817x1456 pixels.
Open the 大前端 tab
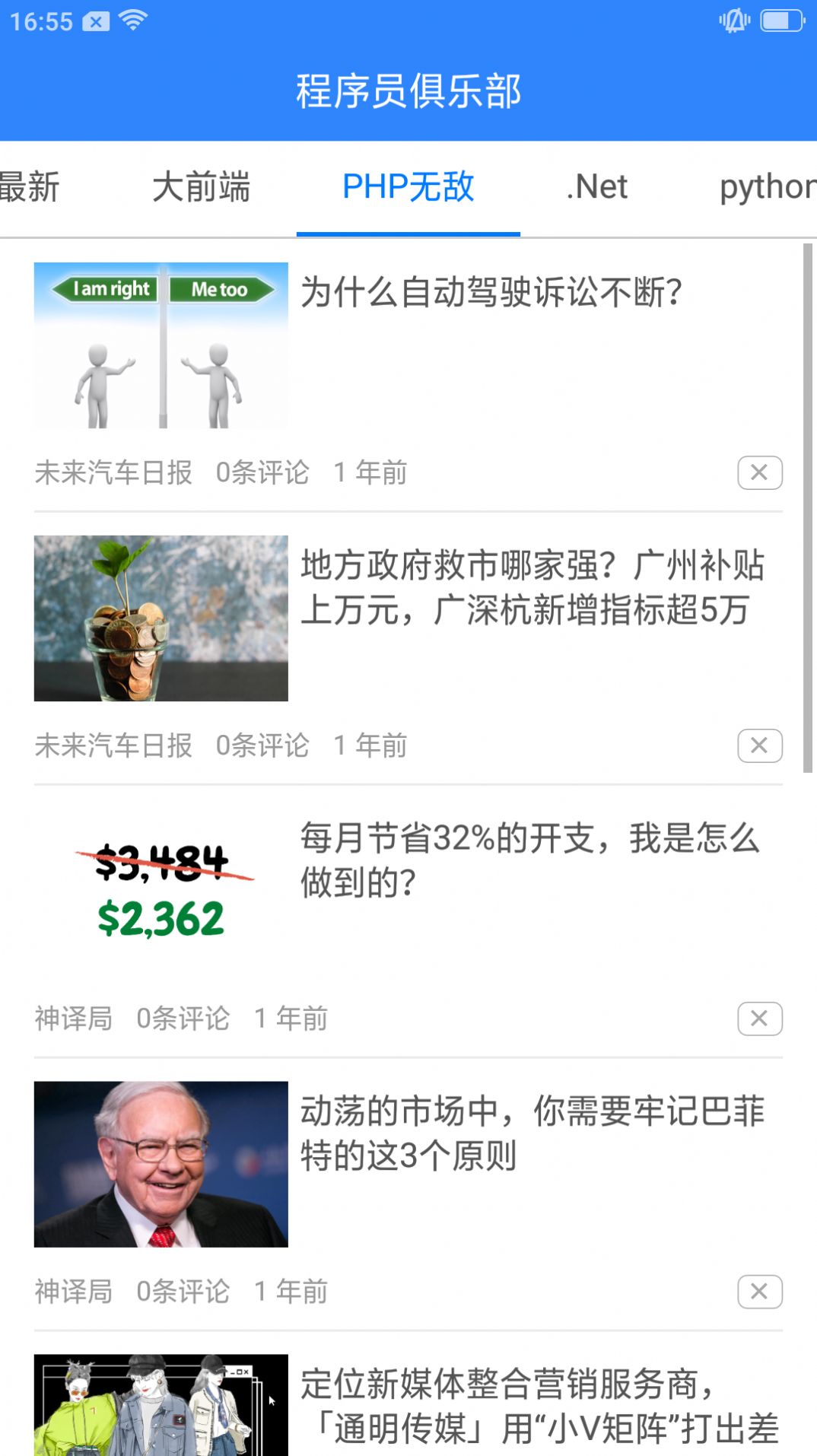(x=202, y=188)
